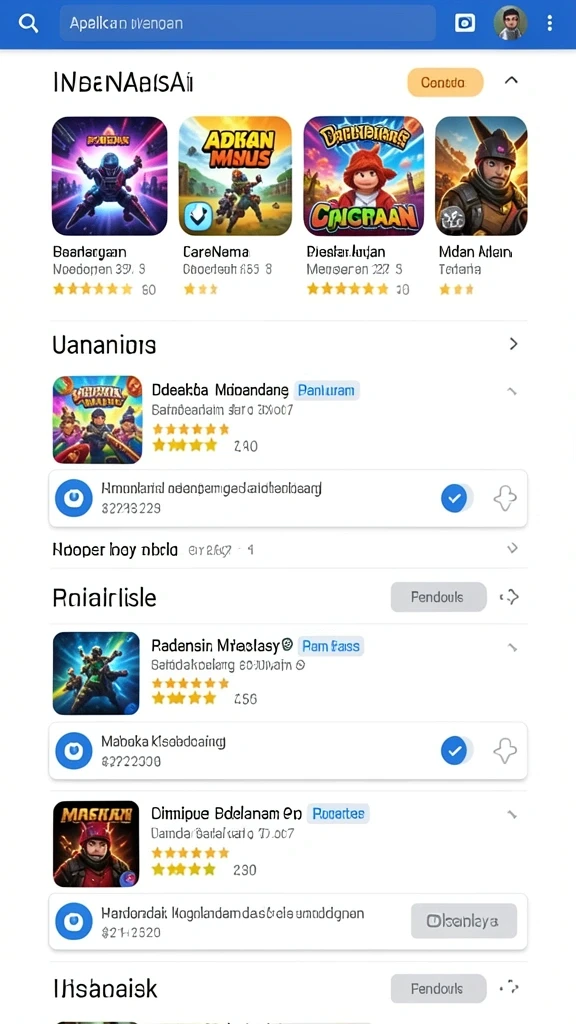The height and width of the screenshot is (1024, 576).
Task: Open the Dimnipue Bdelanam app entry
Action: click(289, 843)
